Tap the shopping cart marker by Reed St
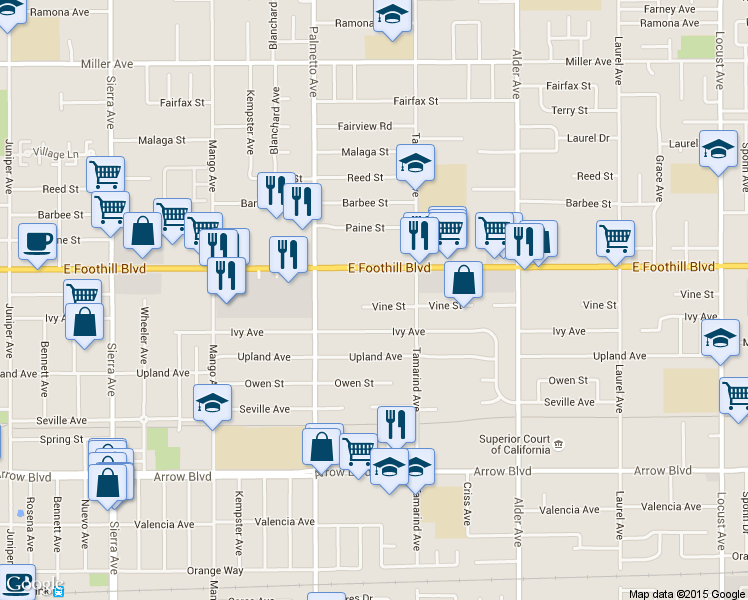The width and height of the screenshot is (748, 600). pyautogui.click(x=105, y=175)
